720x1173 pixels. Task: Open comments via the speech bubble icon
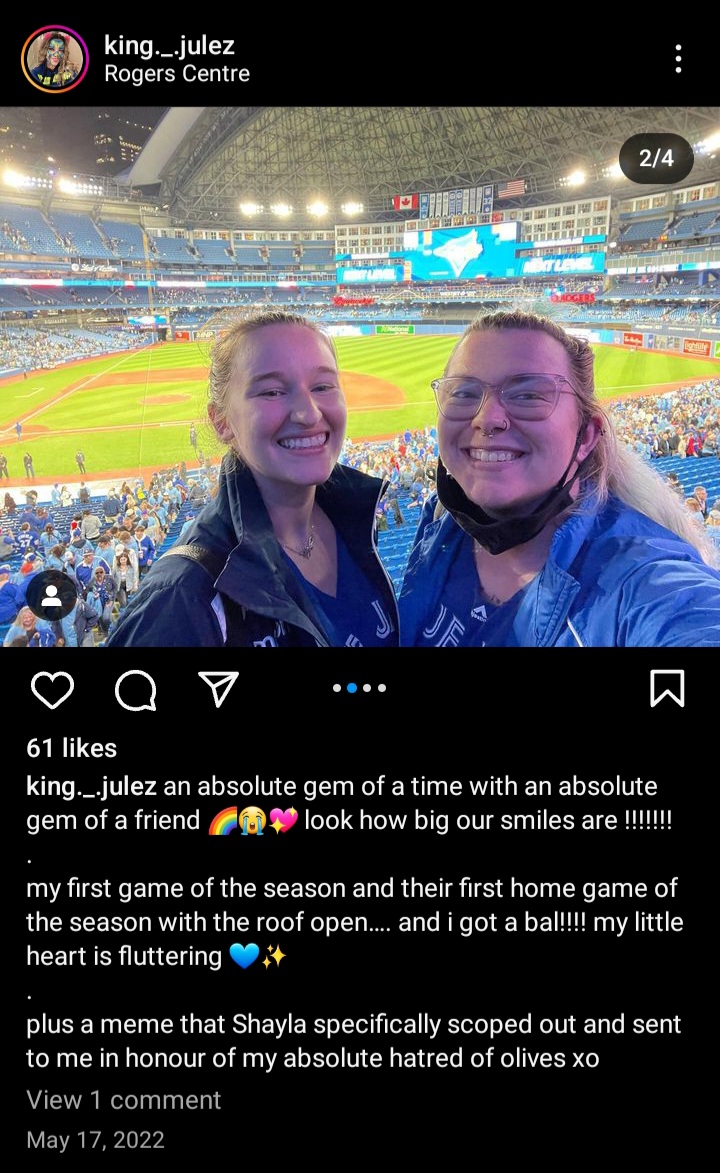click(x=135, y=689)
